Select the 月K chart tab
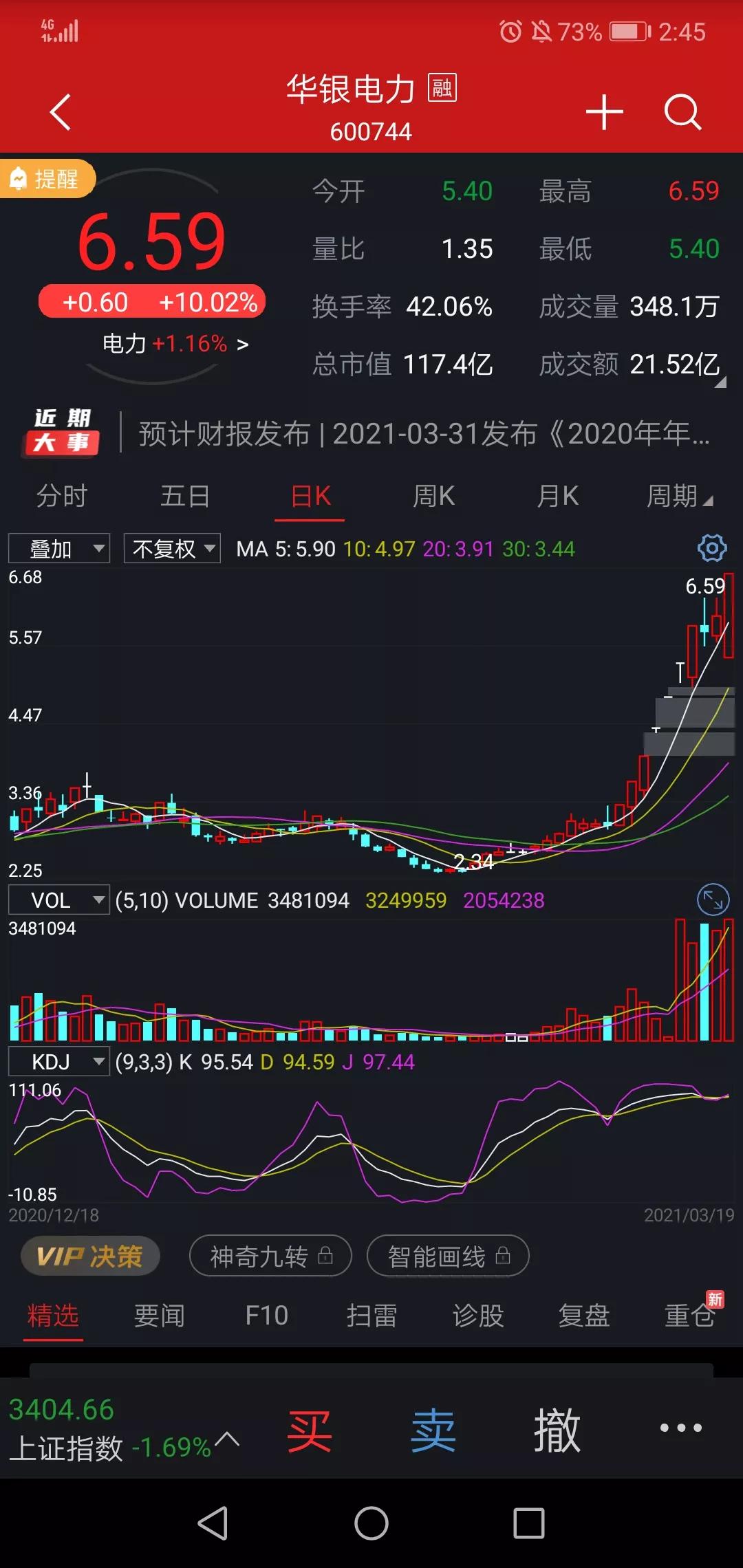Screen dimensions: 743x1568 pos(557,496)
